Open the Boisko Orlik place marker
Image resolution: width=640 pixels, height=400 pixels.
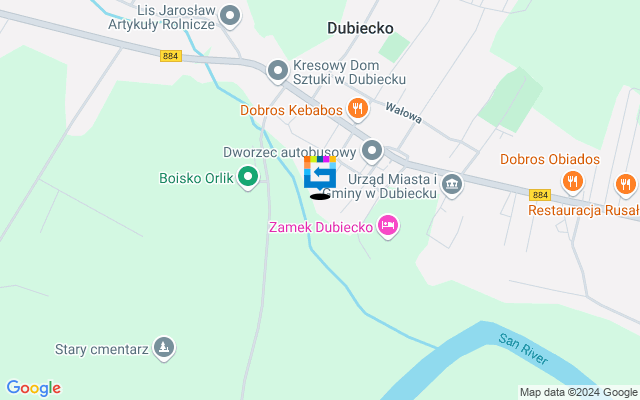tap(248, 179)
